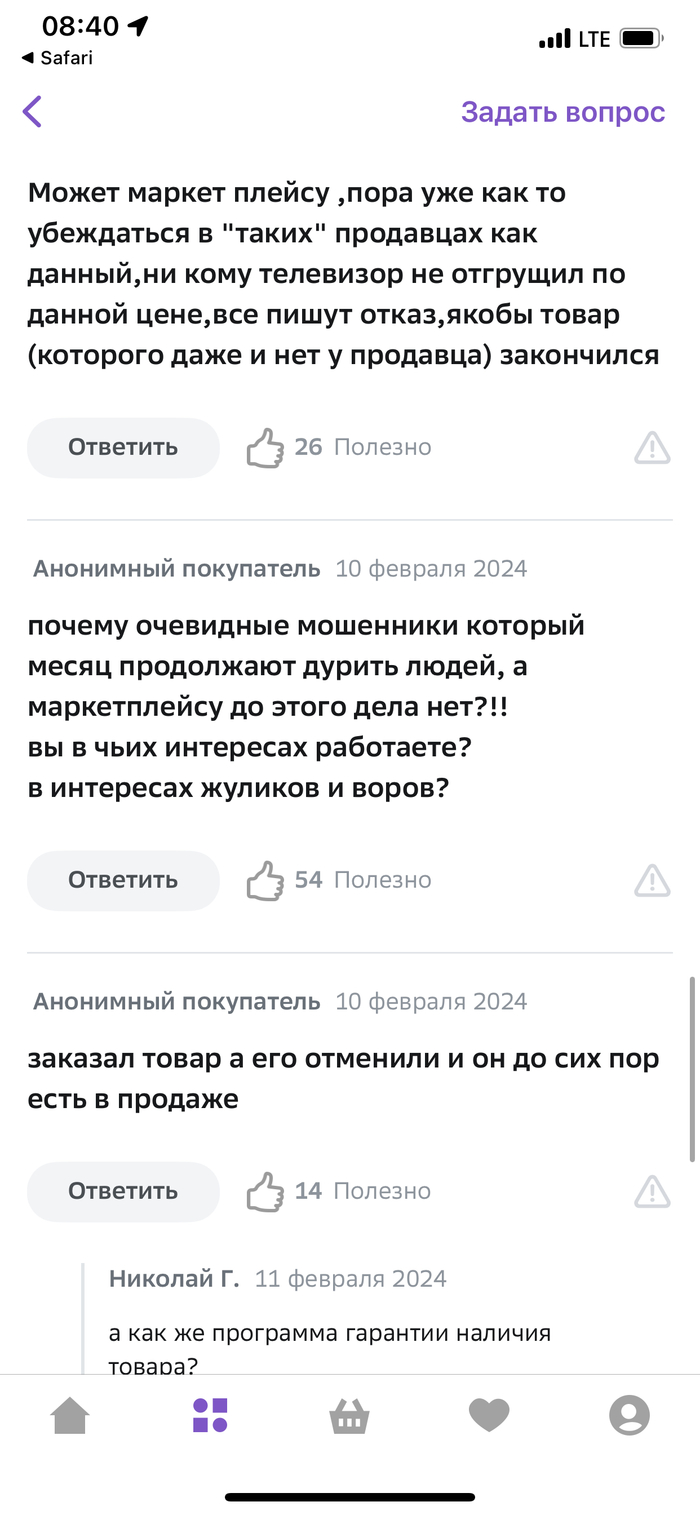Screen dimensions: 700x1515
Task: Open the Home tab
Action: (x=70, y=1416)
